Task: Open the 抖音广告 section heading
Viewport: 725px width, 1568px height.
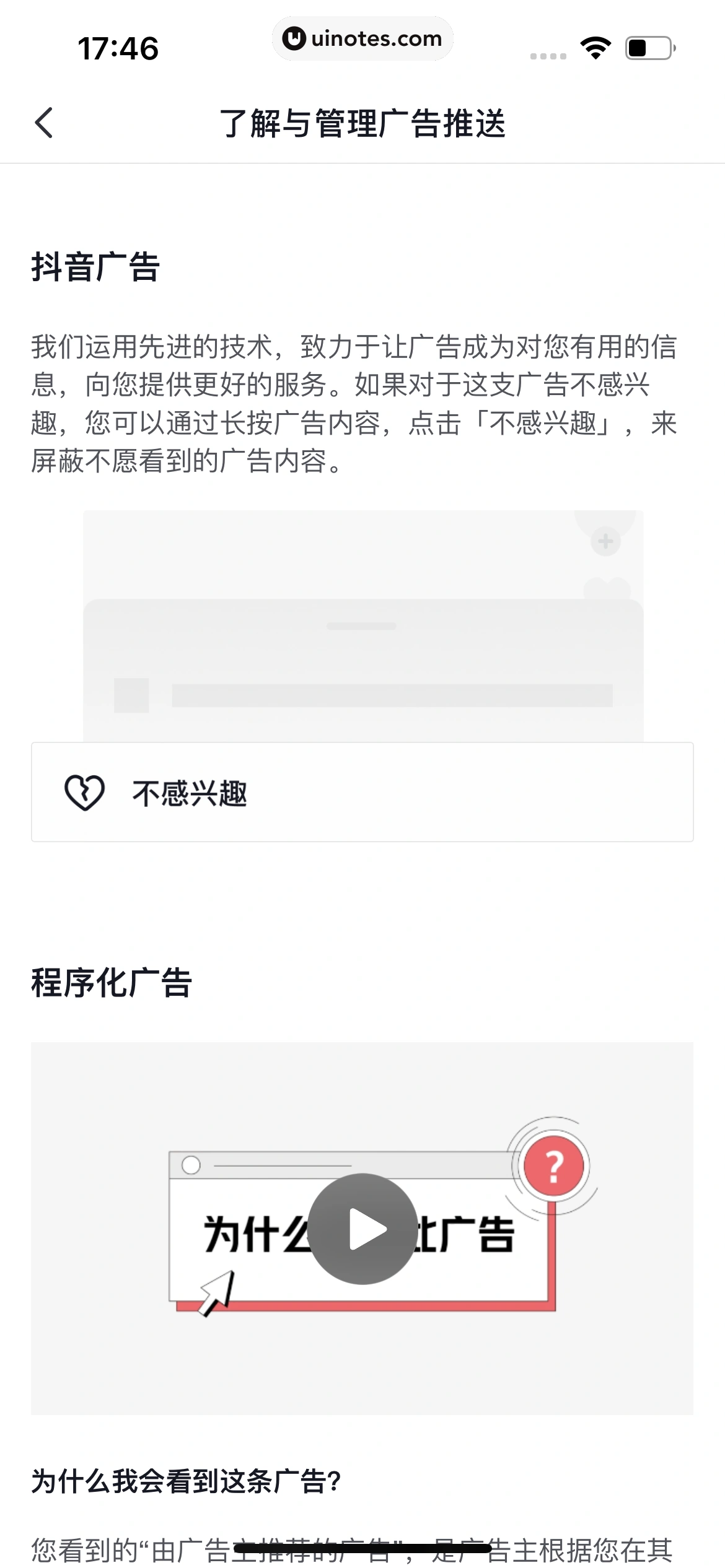Action: click(x=94, y=265)
